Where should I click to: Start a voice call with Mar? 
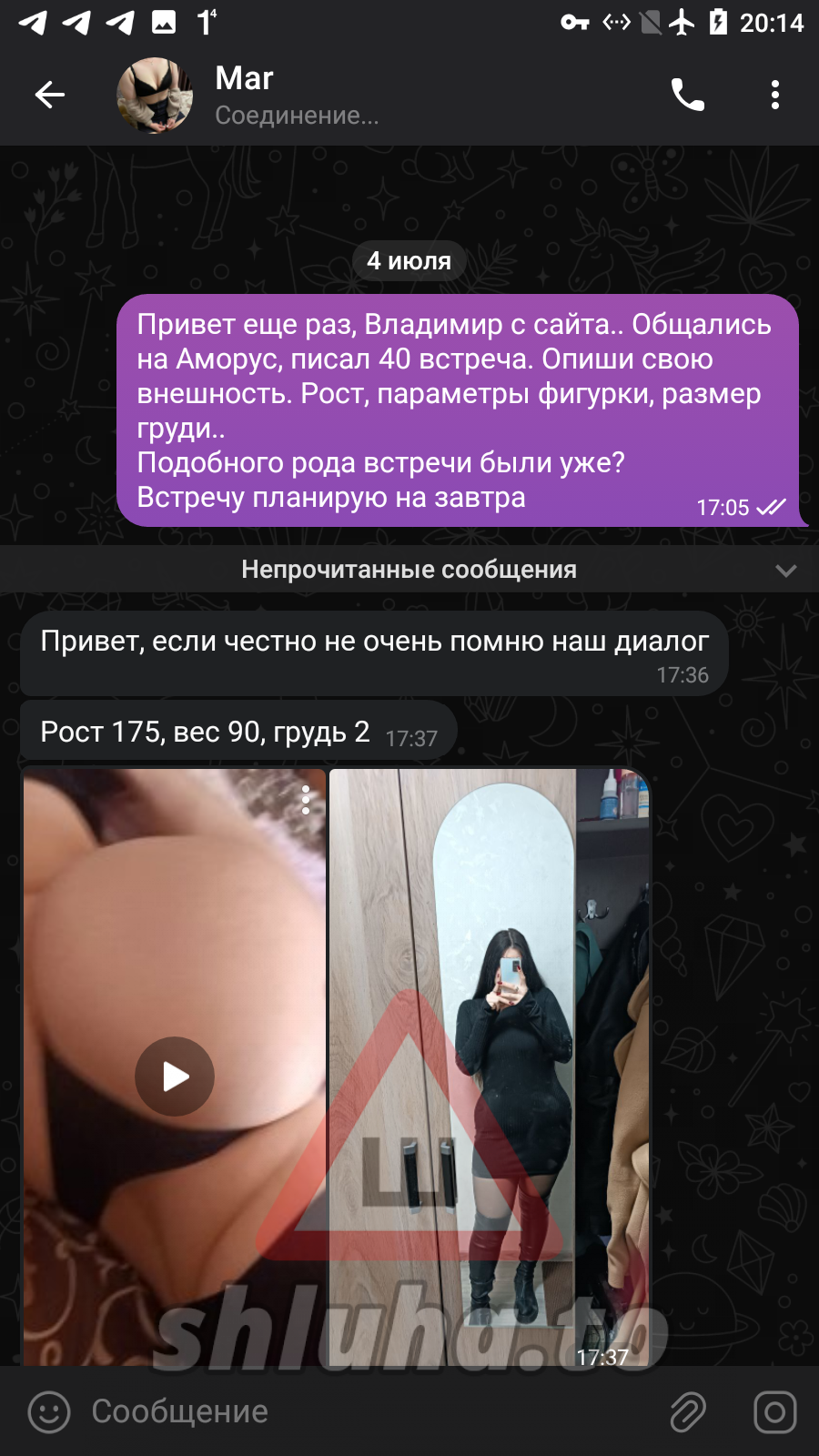pyautogui.click(x=688, y=95)
